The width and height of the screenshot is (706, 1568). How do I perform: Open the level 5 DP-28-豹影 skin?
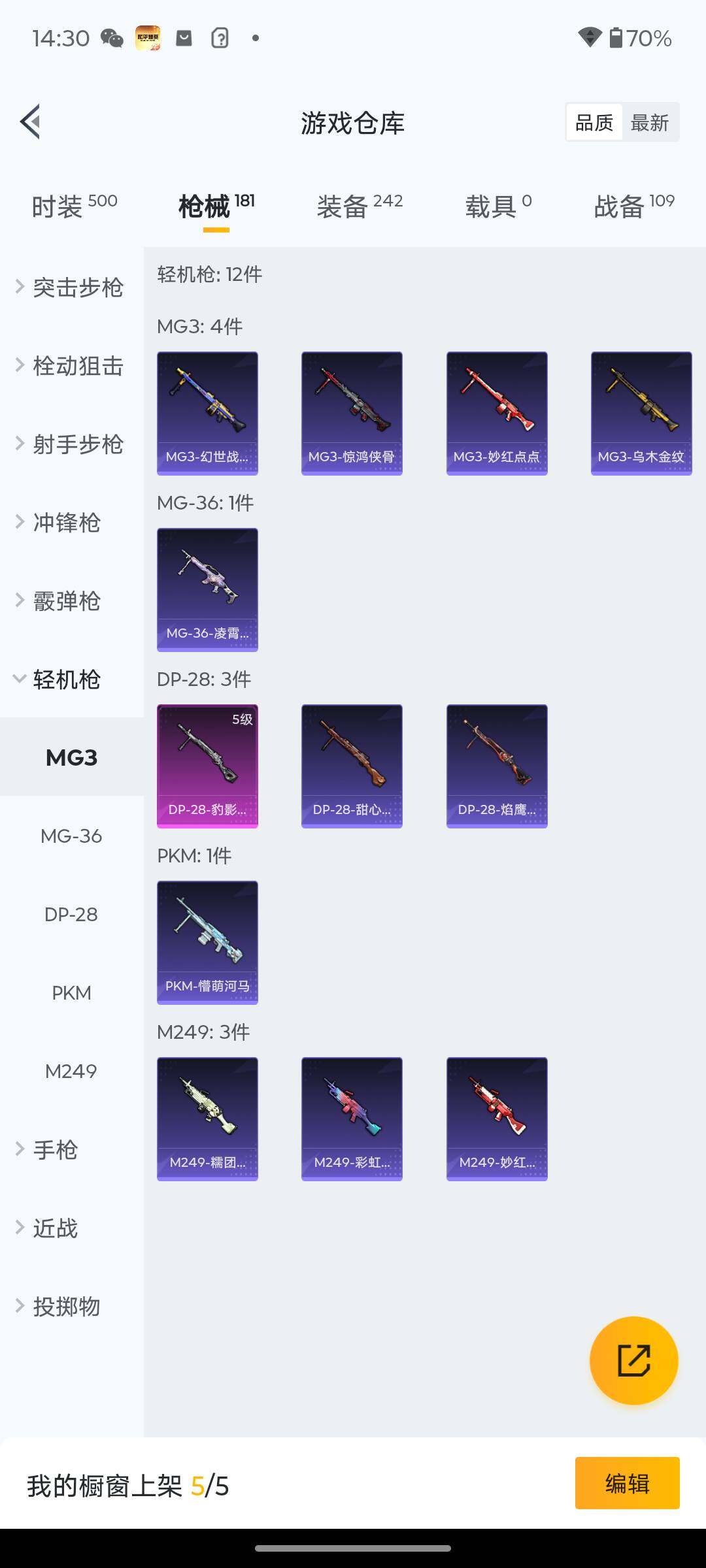(x=207, y=766)
